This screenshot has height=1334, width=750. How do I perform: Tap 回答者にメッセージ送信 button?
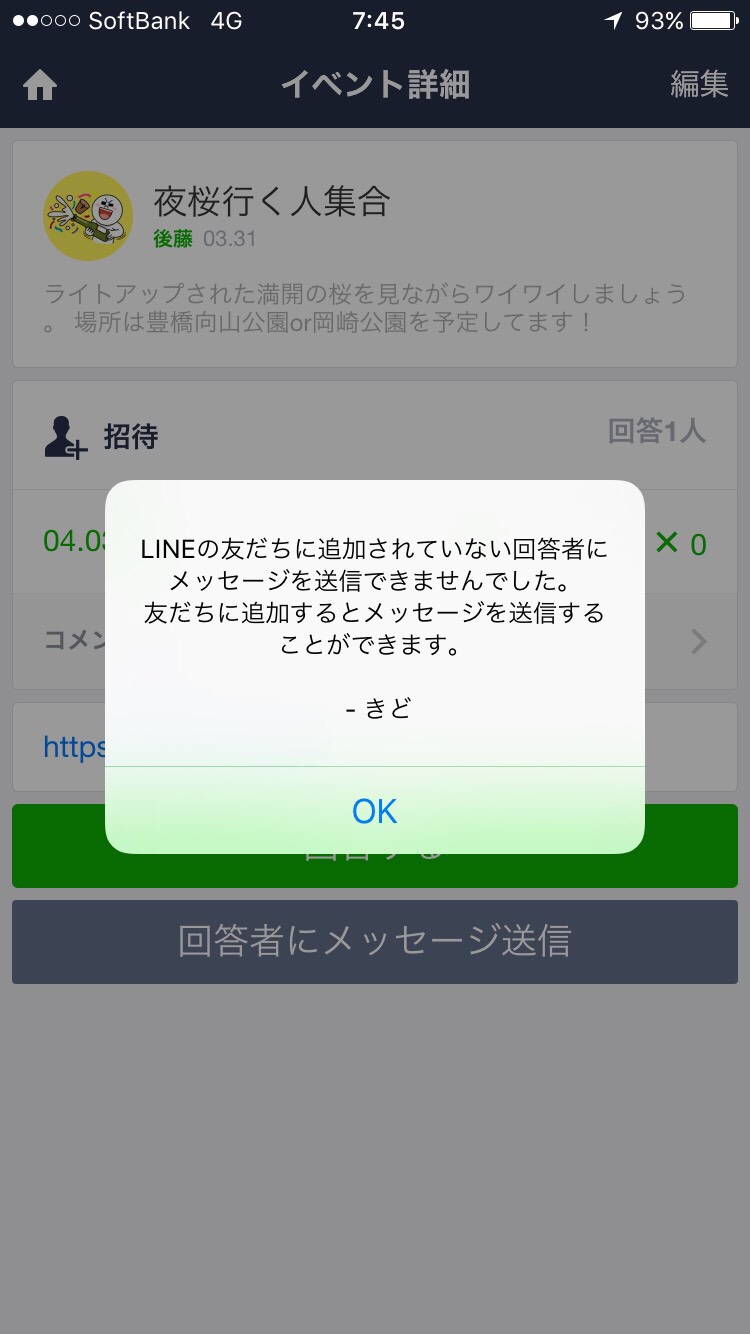(375, 941)
